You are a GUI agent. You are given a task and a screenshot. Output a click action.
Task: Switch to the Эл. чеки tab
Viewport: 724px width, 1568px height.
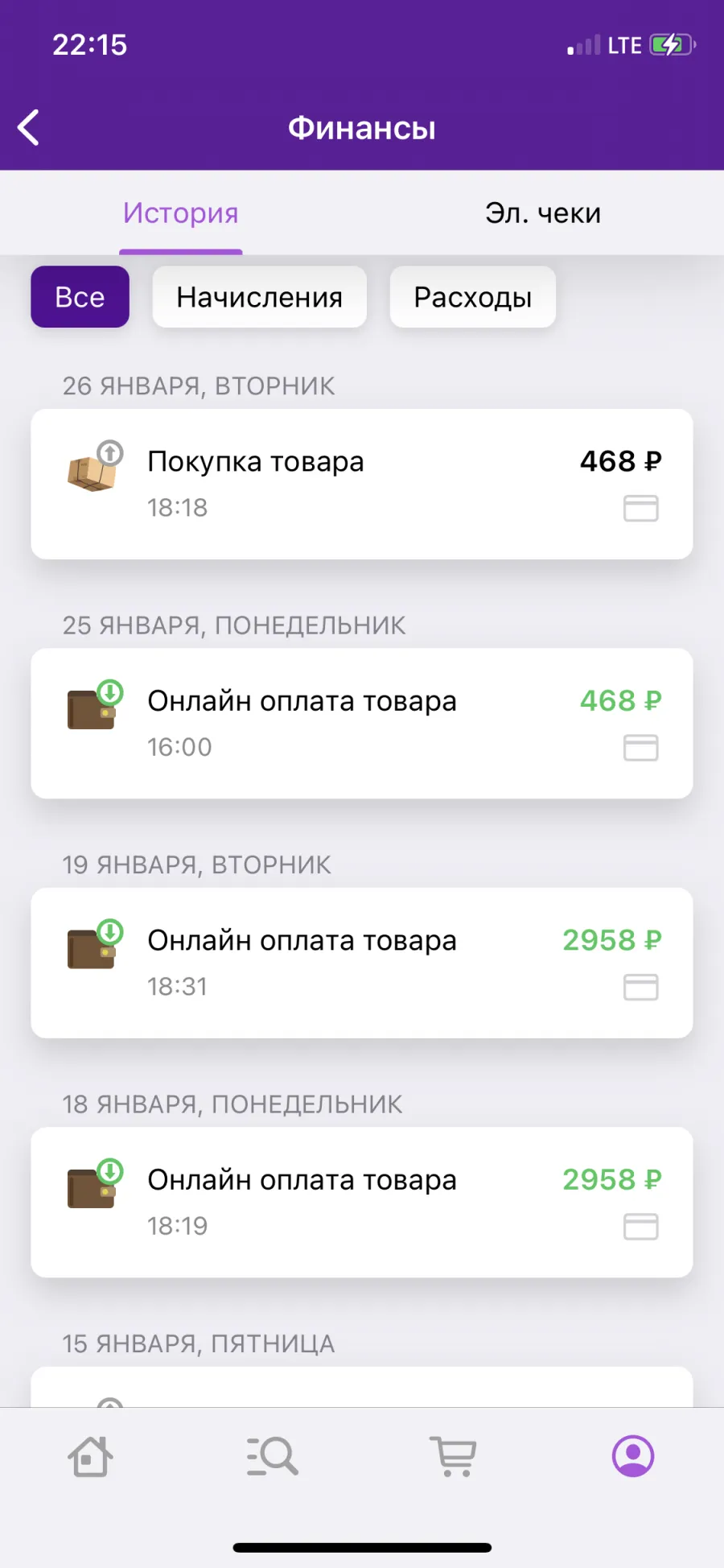tap(543, 213)
